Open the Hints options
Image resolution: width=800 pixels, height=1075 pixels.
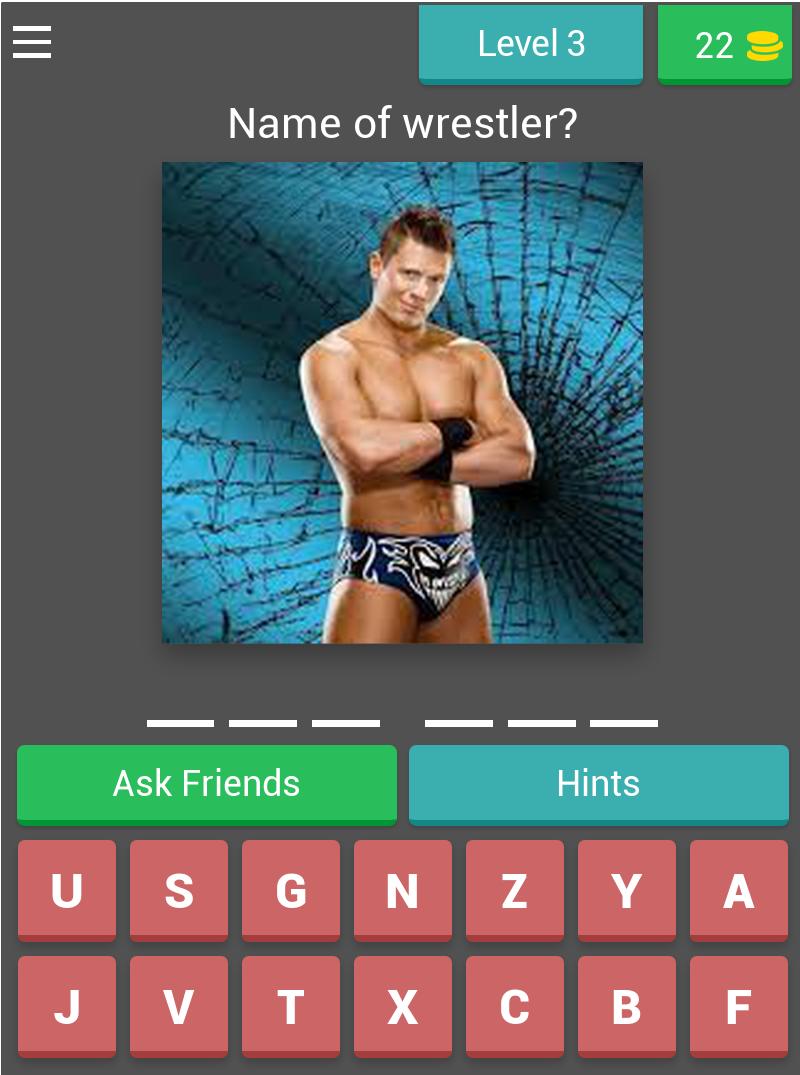pos(598,783)
